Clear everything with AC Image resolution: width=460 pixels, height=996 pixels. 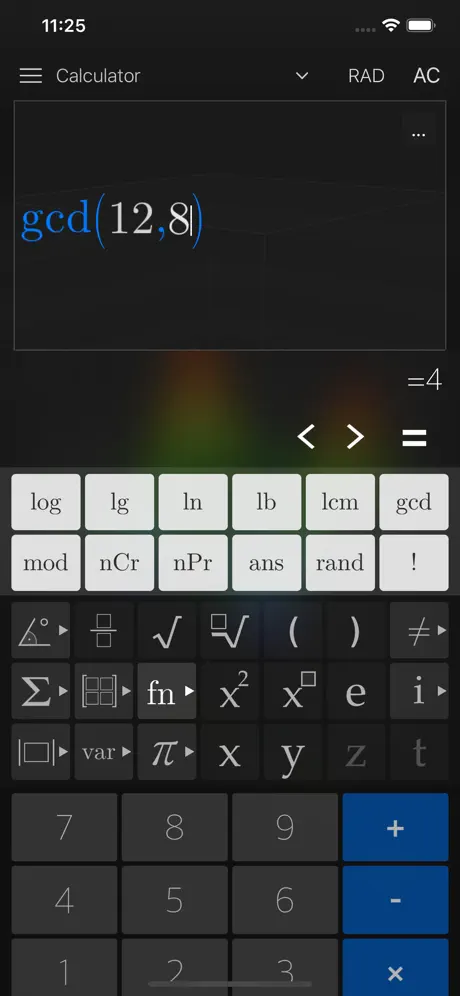coord(426,76)
